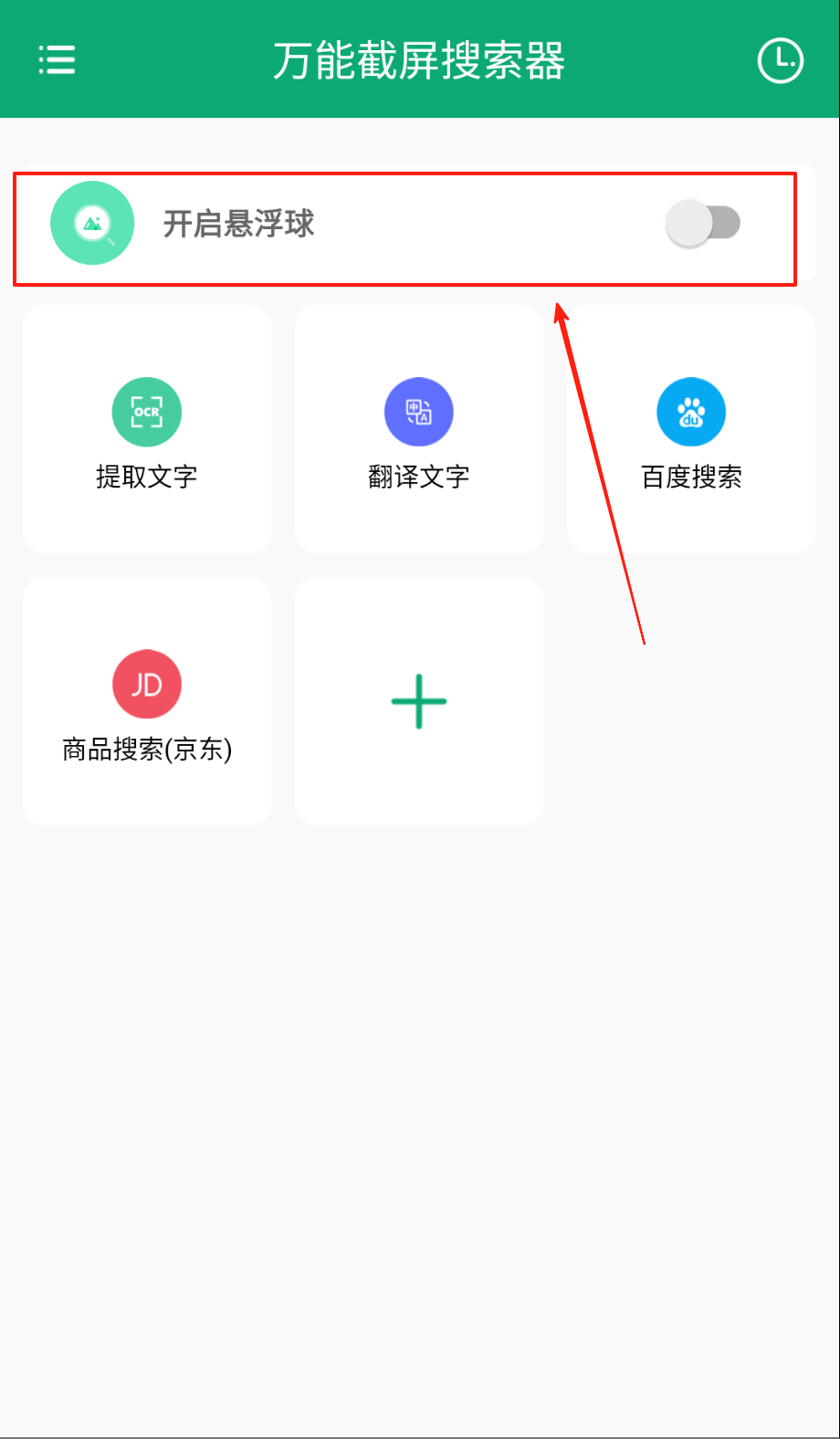Screen dimensions: 840x1439
Task: Select the 翻译文字 card
Action: pos(419,429)
